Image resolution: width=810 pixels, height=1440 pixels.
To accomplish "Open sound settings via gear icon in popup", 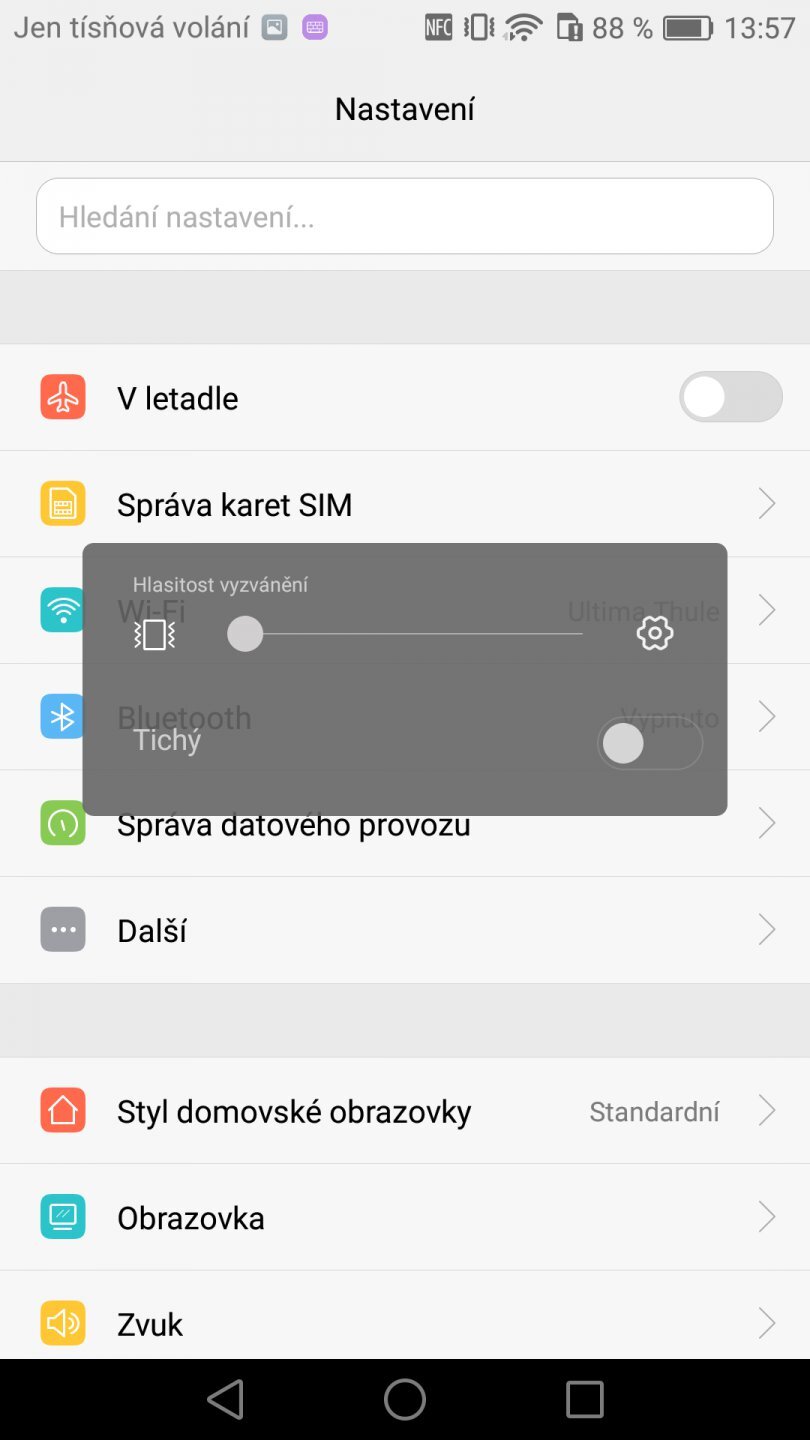I will (x=655, y=633).
